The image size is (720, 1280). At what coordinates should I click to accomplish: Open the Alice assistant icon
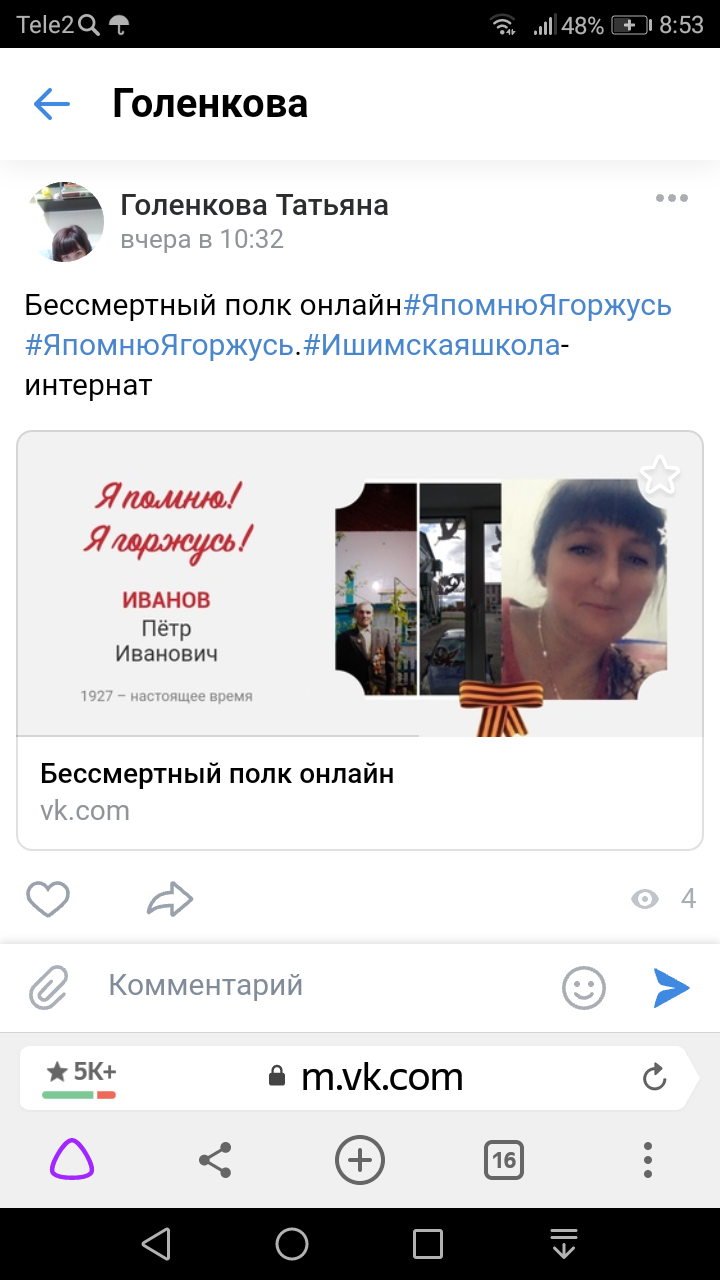tap(72, 1160)
